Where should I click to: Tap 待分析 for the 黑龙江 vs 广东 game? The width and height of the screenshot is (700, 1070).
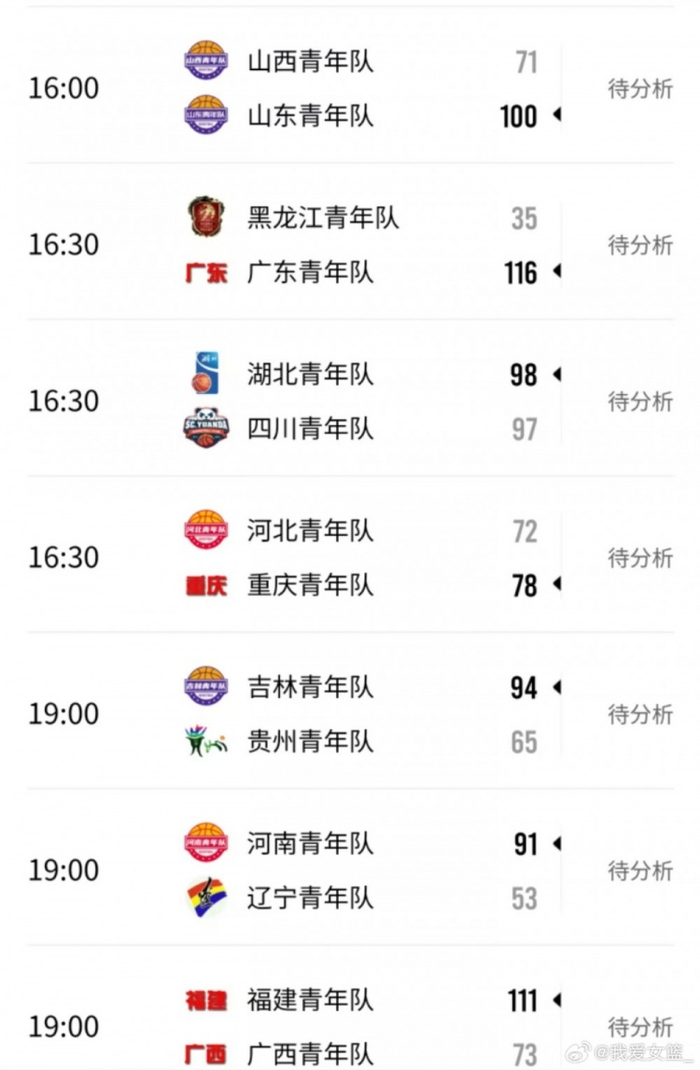640,245
